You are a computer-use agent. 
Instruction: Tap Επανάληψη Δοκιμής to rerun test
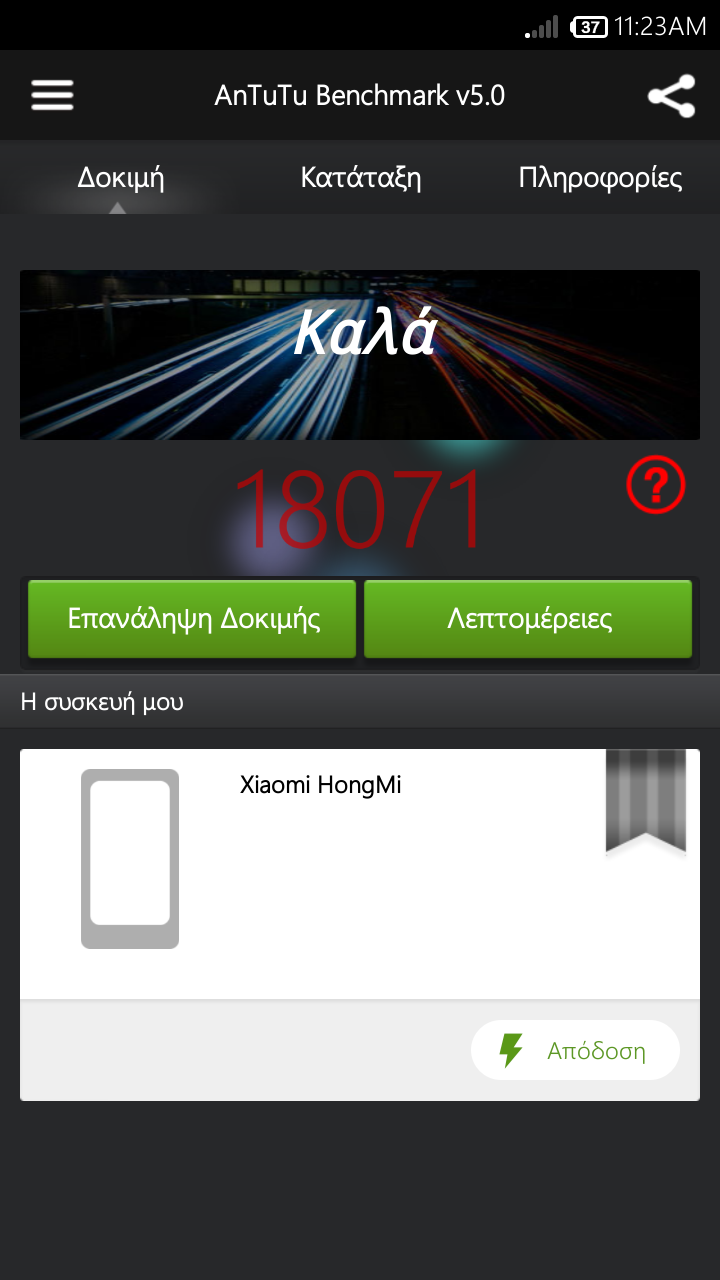coord(192,619)
